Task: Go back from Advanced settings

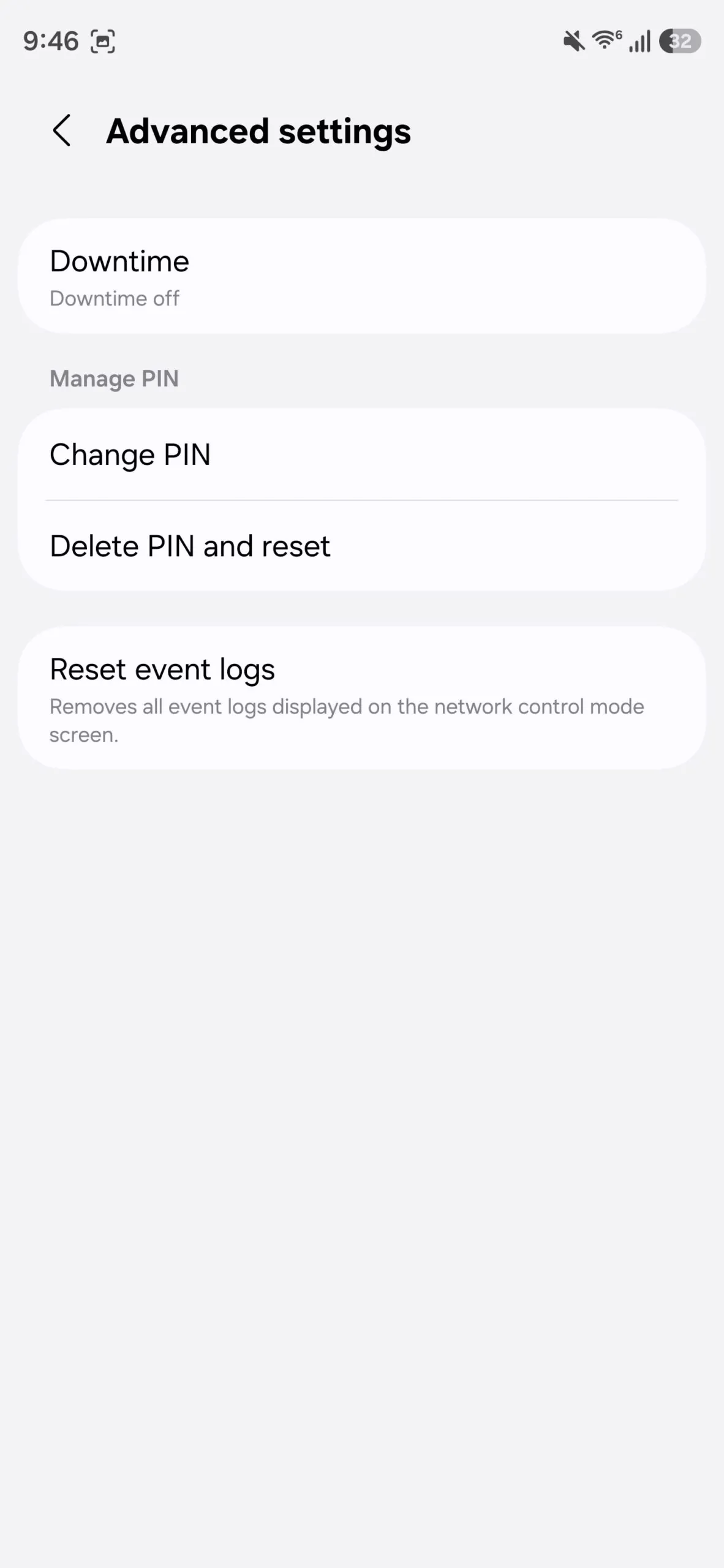Action: pos(62,130)
